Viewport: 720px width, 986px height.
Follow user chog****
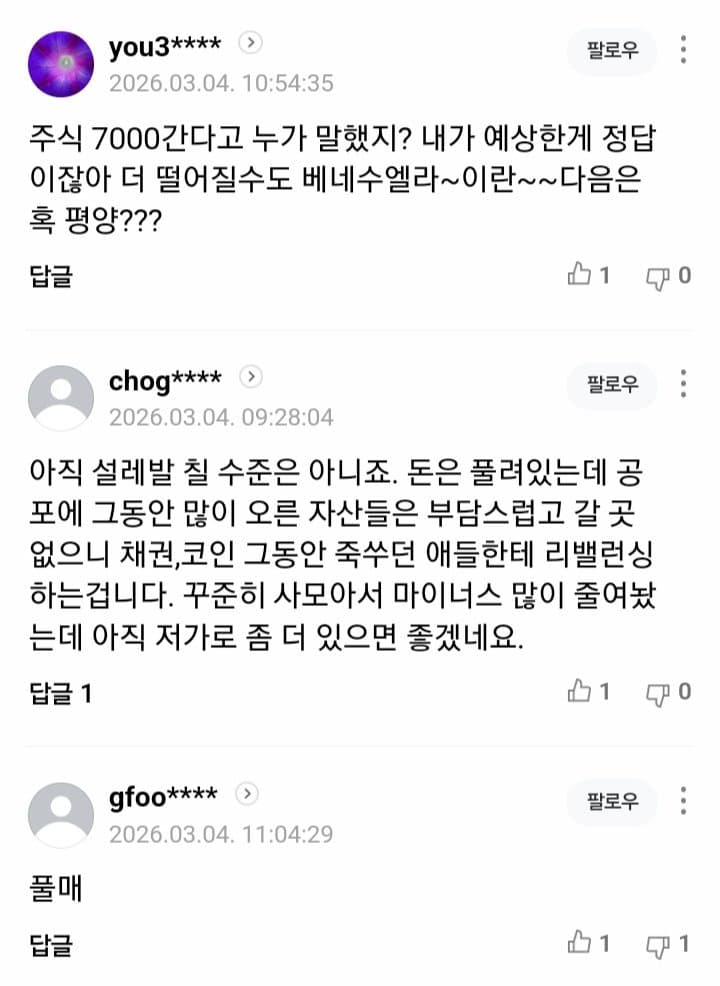tap(612, 384)
